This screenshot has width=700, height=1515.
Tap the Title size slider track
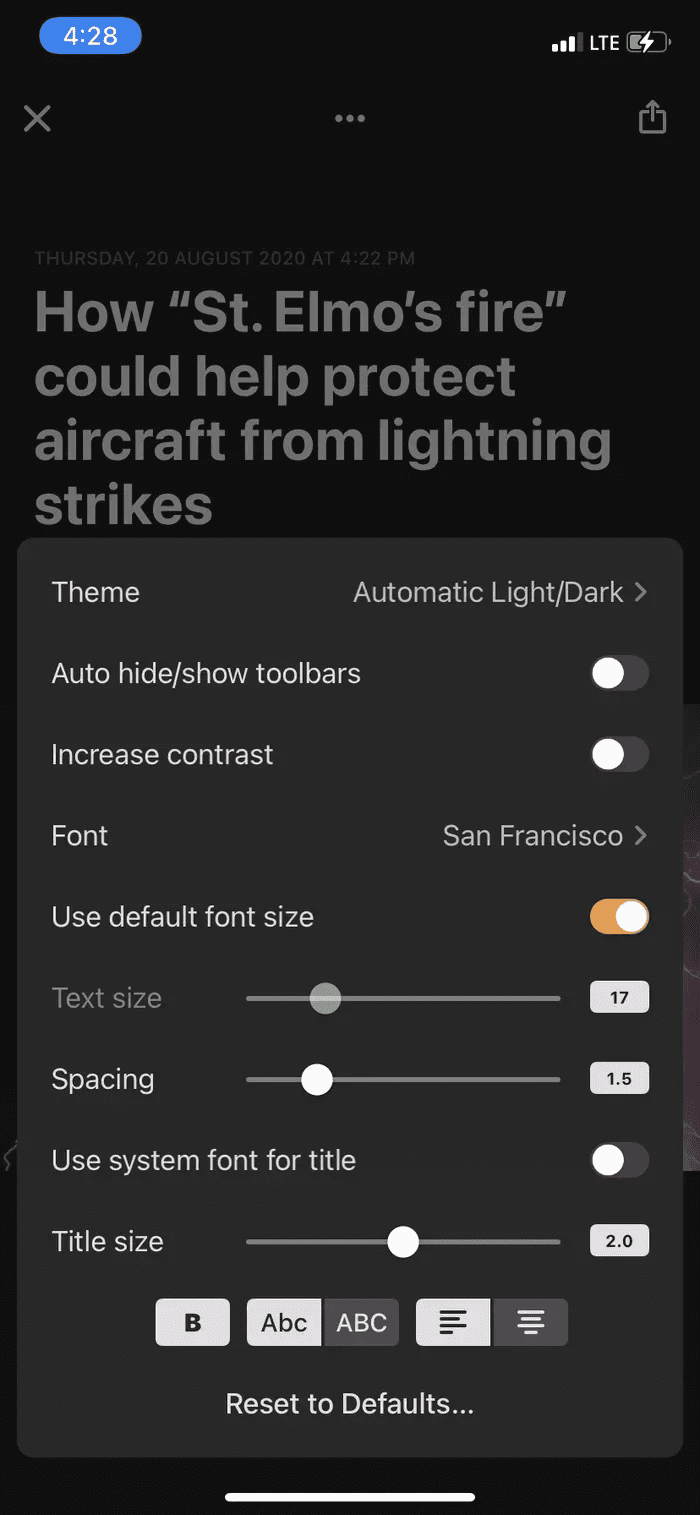click(x=403, y=1242)
